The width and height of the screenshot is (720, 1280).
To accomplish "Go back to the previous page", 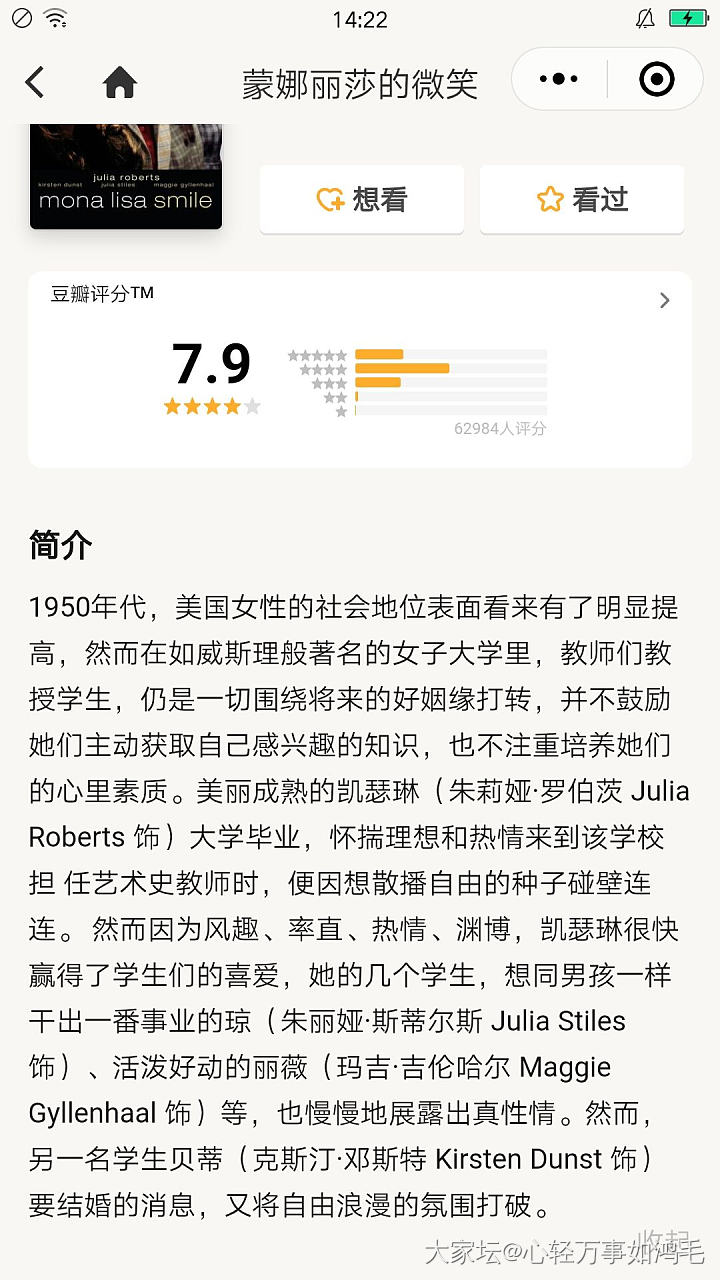I will pos(35,82).
